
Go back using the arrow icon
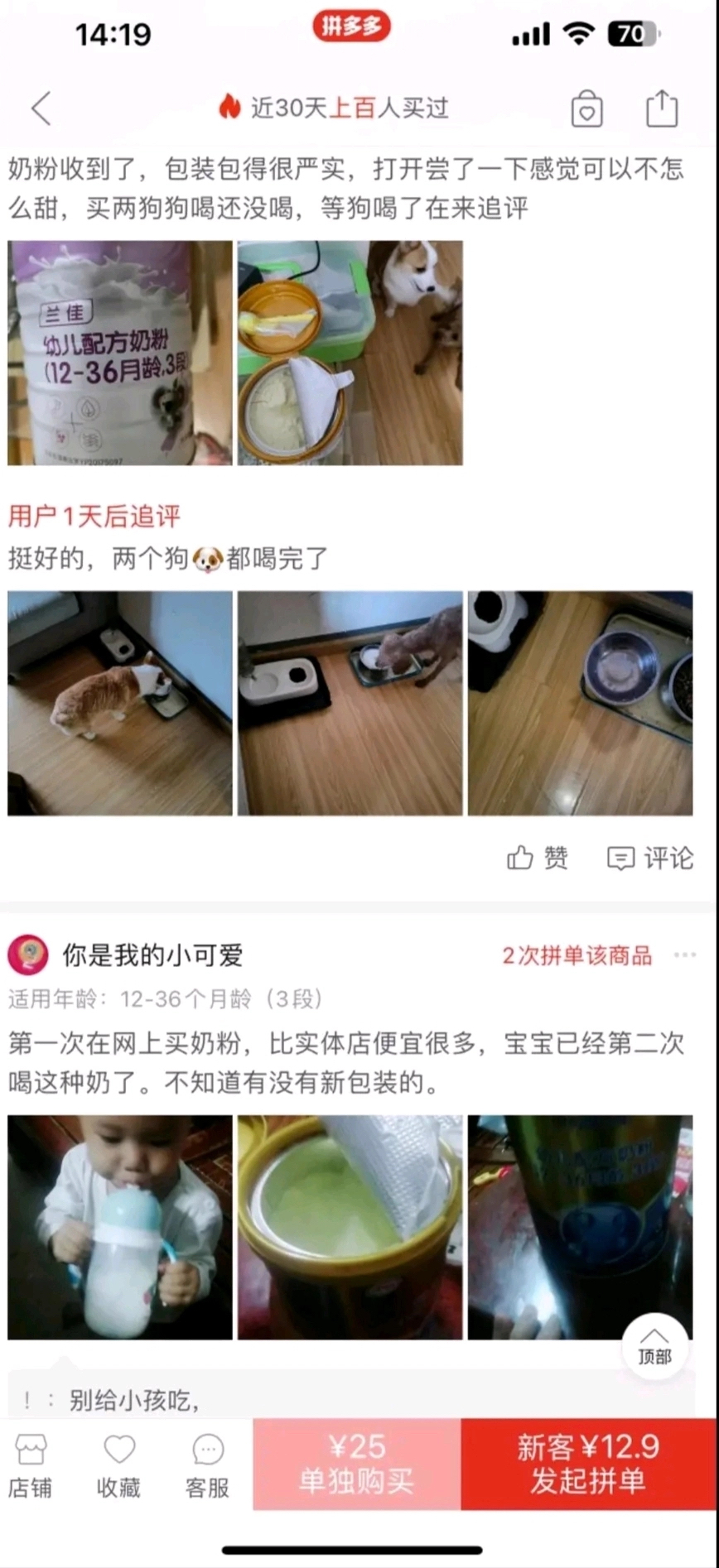41,108
